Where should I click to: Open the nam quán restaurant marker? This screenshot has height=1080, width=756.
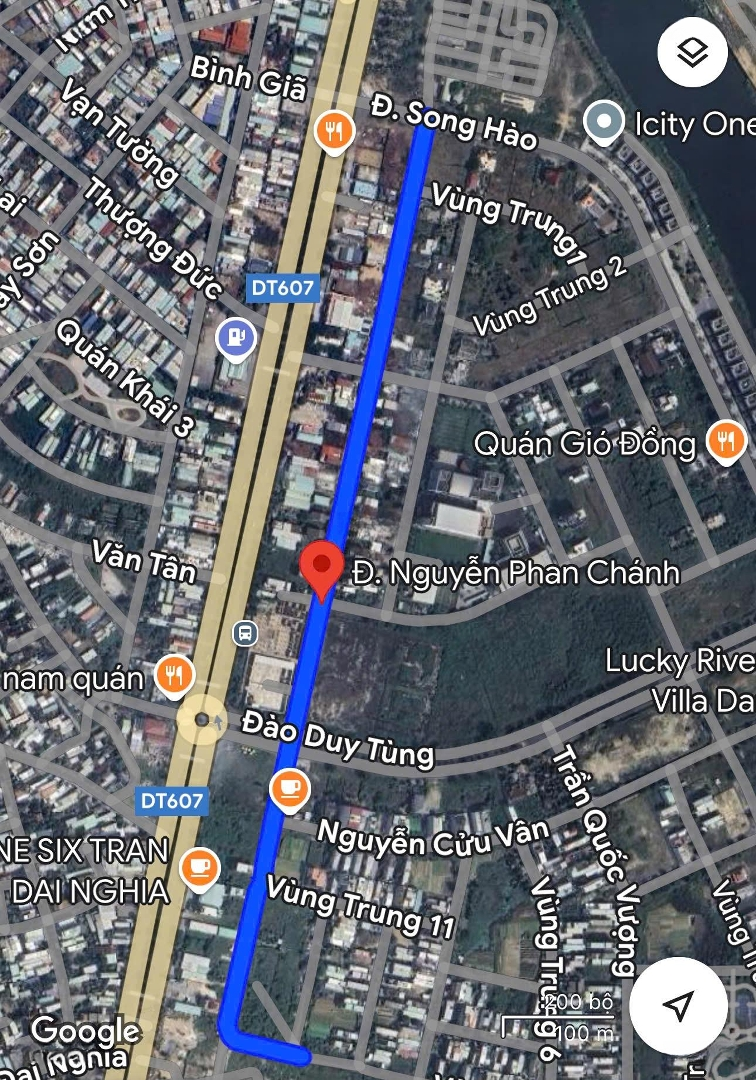pyautogui.click(x=174, y=676)
